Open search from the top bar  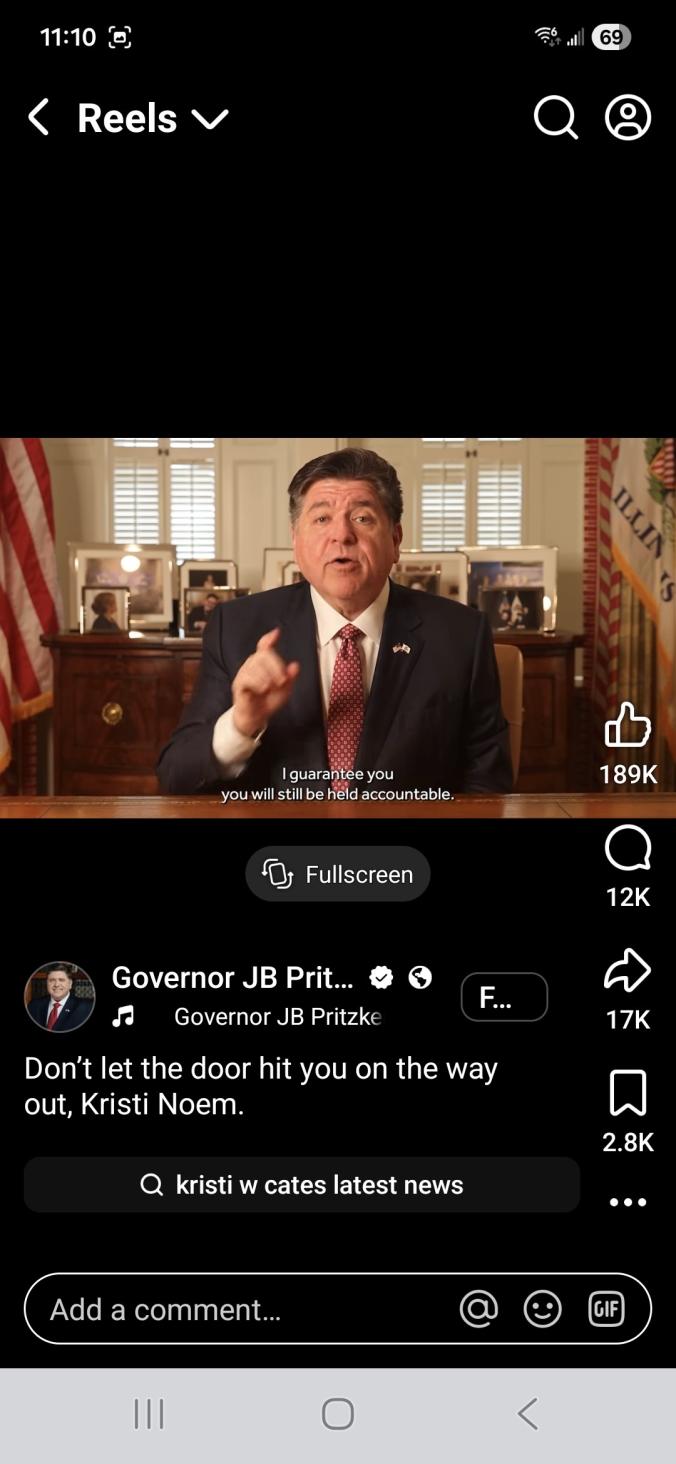click(555, 118)
